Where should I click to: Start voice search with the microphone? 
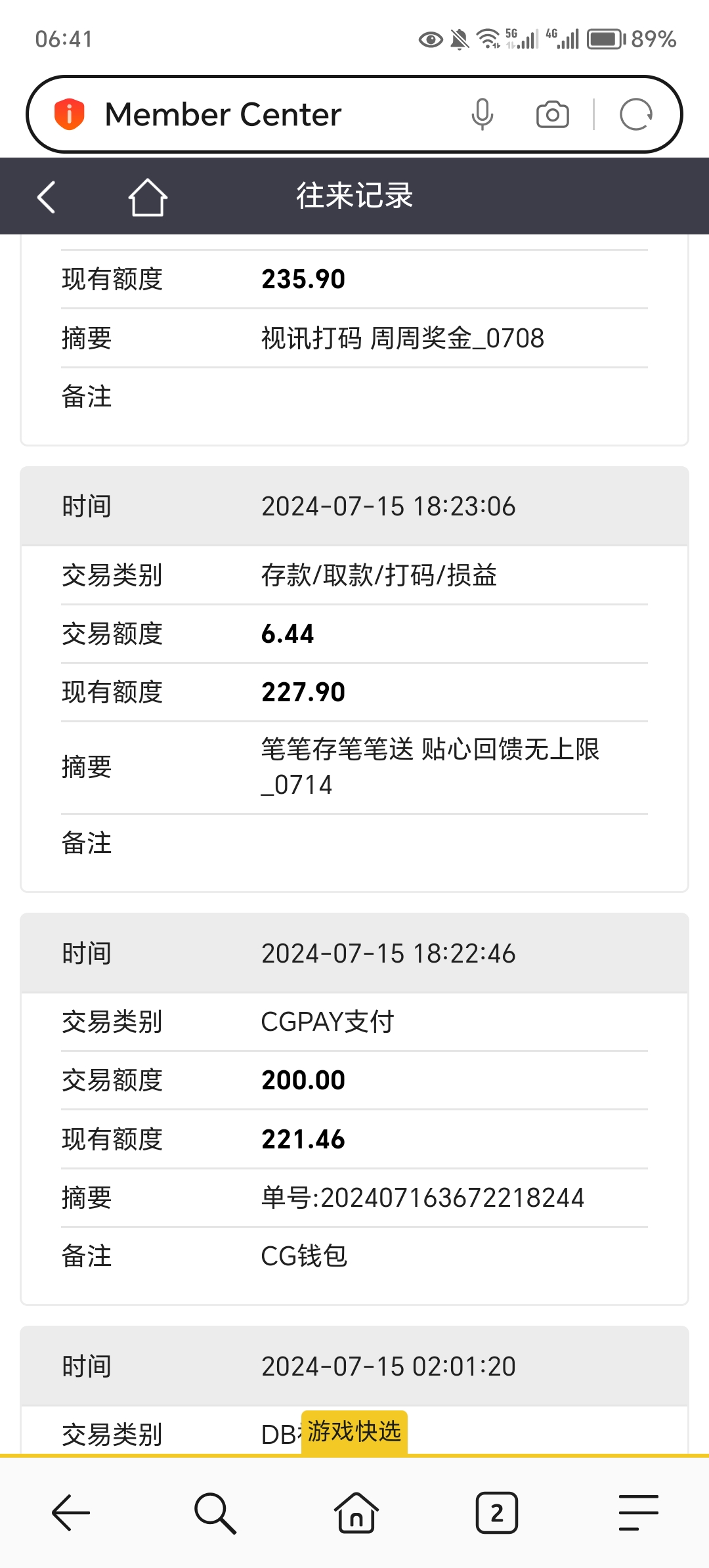483,115
